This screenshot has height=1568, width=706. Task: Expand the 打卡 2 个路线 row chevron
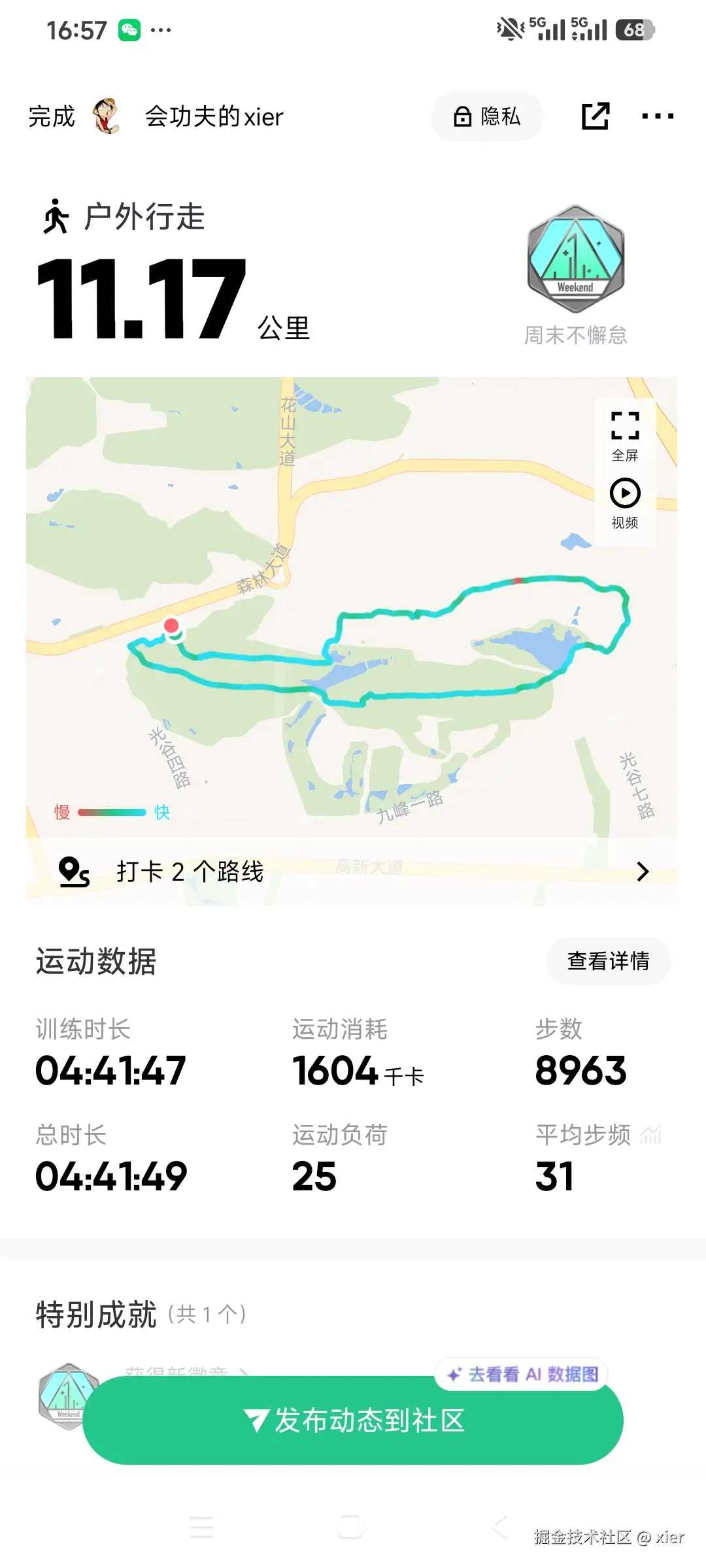[x=644, y=871]
